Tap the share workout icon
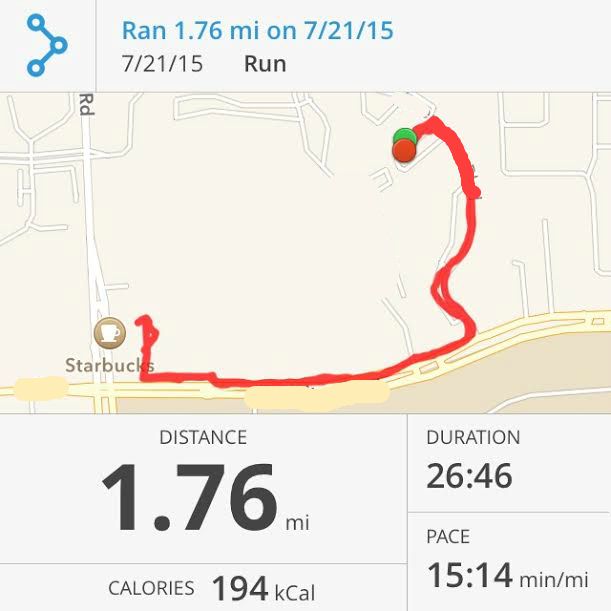The width and height of the screenshot is (611, 611). 46,46
